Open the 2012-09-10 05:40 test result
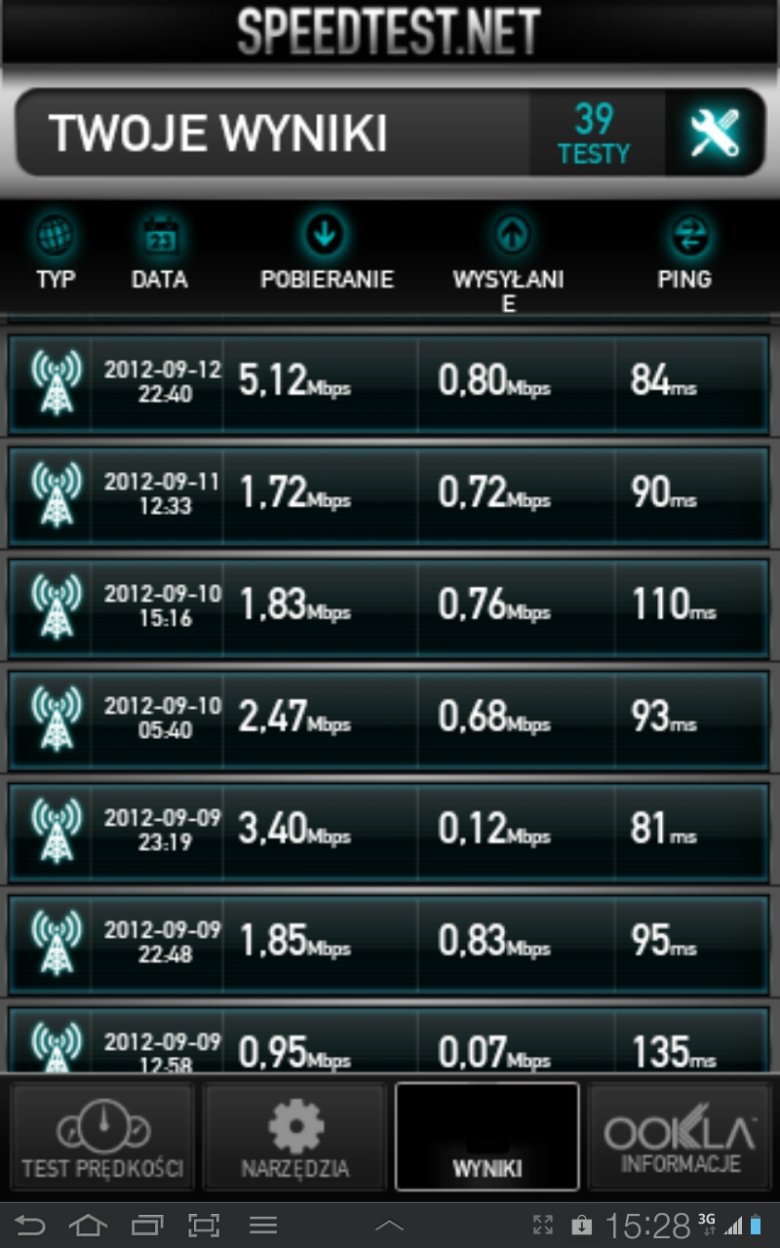Viewport: 780px width, 1248px height. [x=390, y=720]
